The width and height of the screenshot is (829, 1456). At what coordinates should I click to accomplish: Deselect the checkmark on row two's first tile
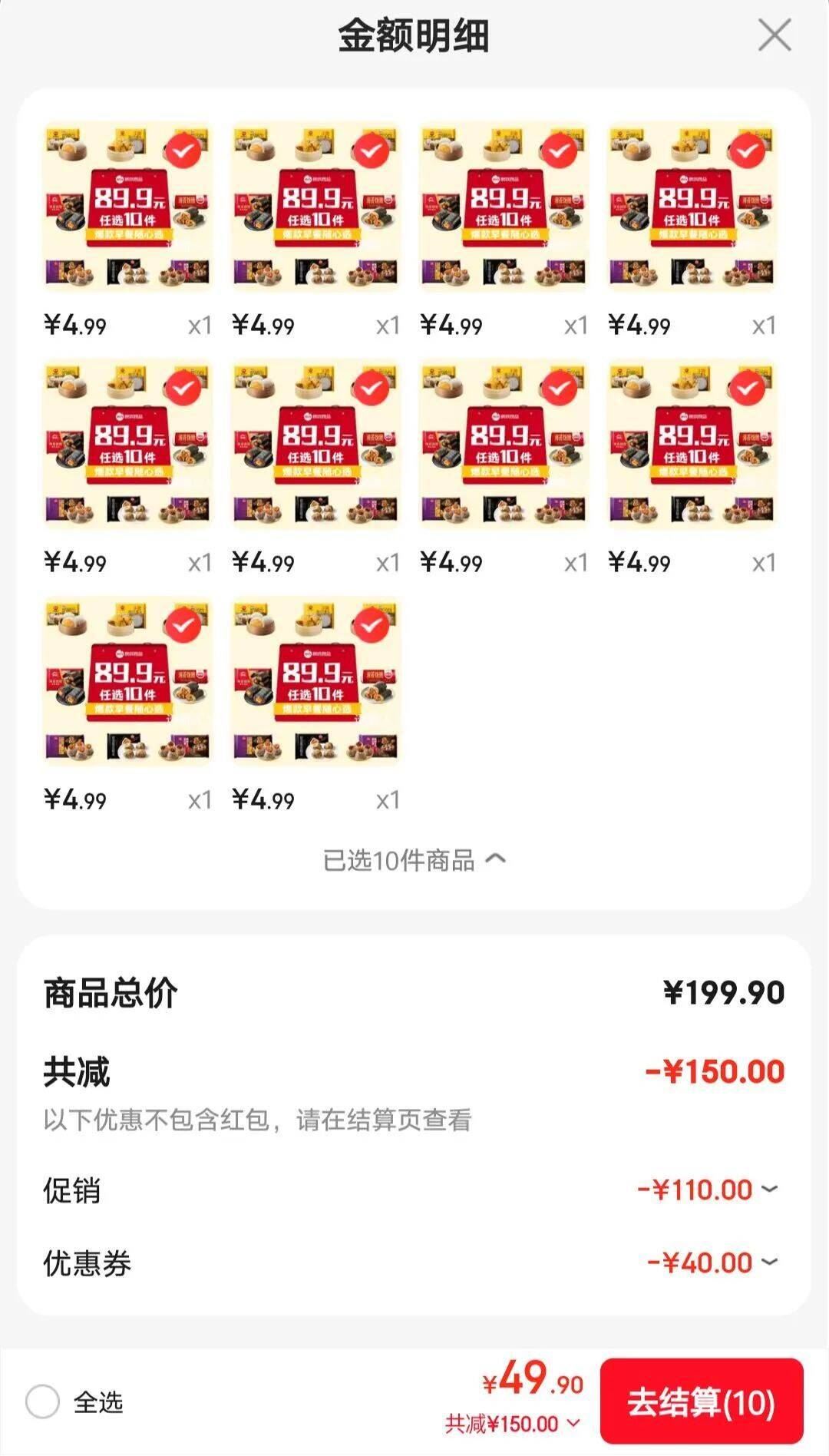pyautogui.click(x=181, y=389)
